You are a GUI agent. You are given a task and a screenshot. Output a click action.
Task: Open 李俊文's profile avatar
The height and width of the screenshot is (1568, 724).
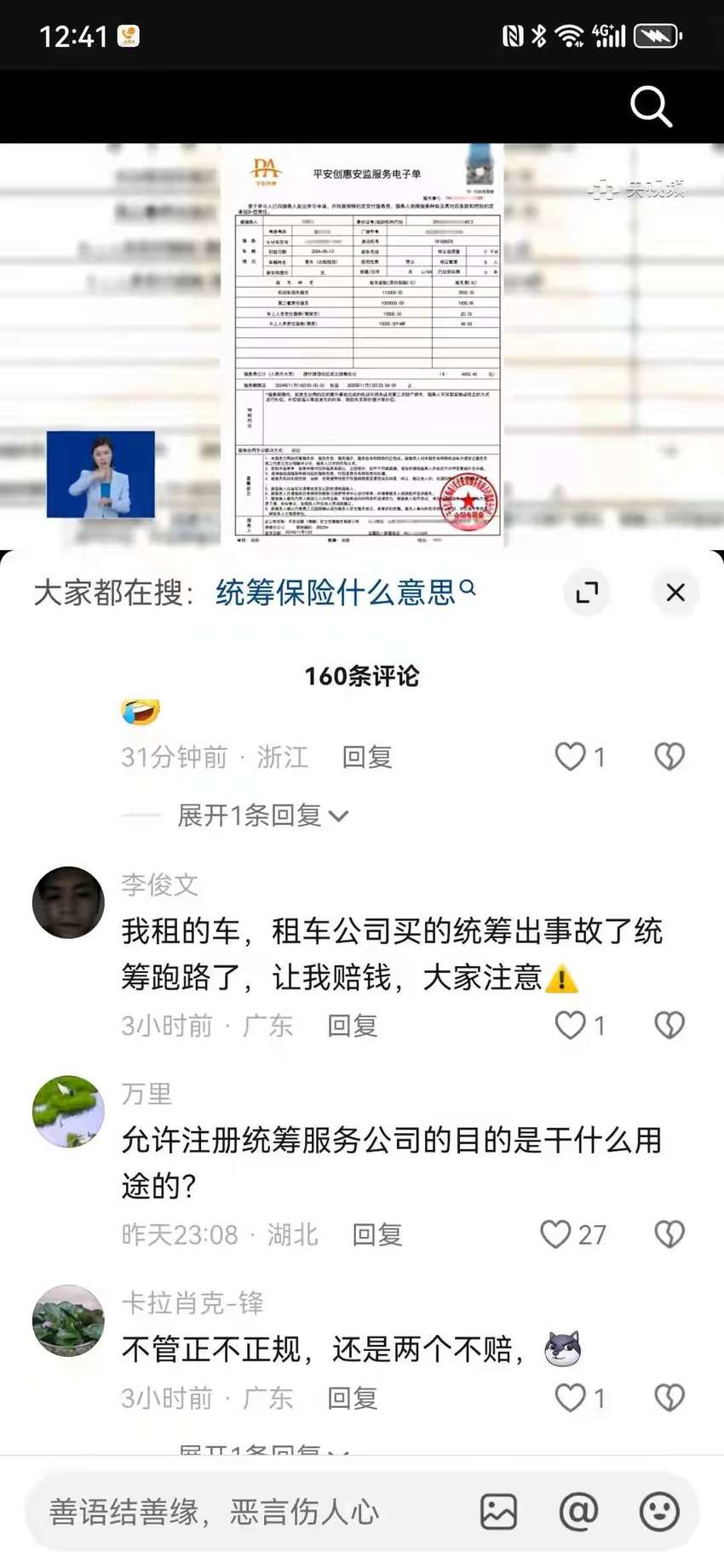coord(68,902)
